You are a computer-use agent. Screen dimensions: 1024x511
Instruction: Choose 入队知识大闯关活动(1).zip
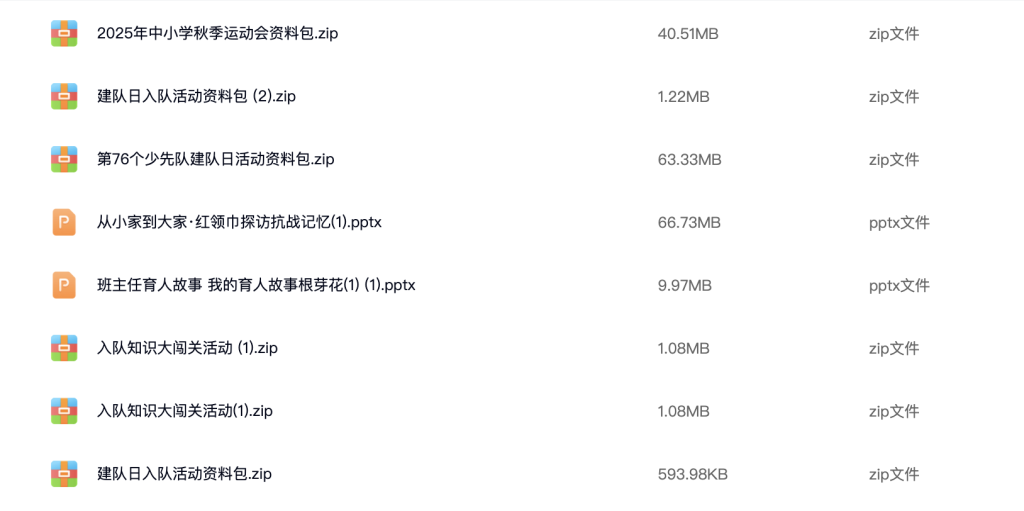point(185,412)
